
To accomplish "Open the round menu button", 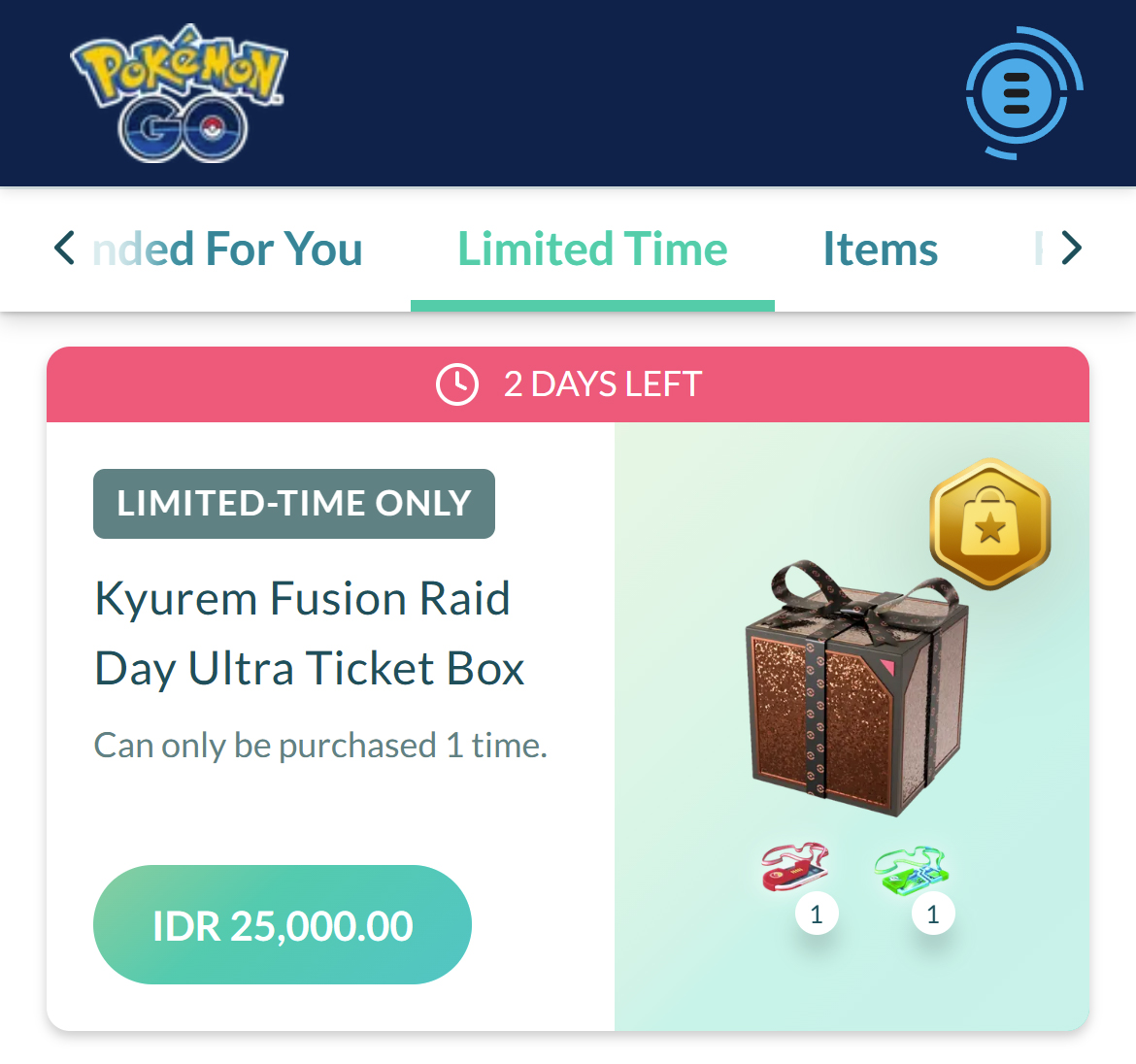I will click(x=1017, y=94).
